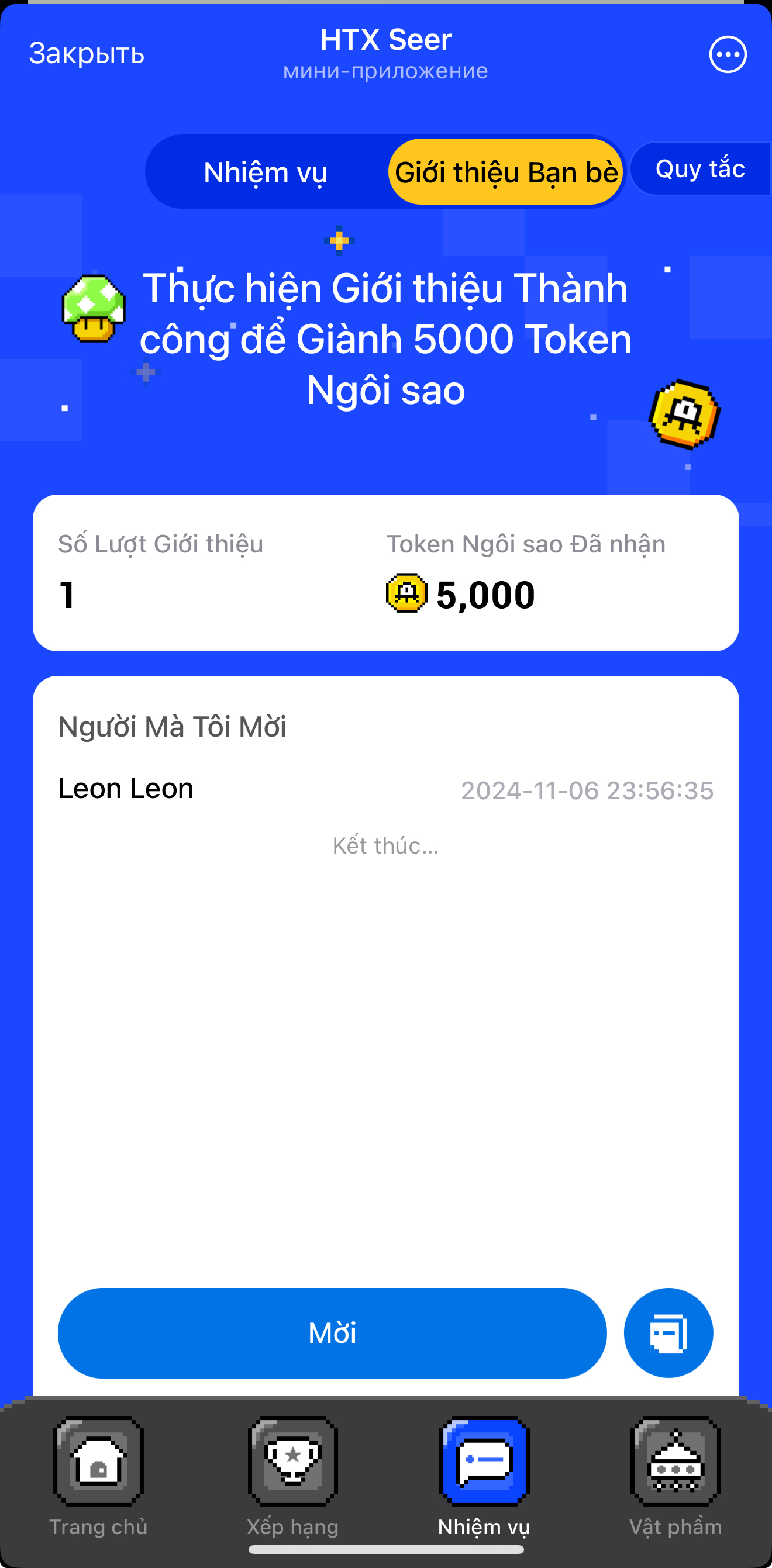Switch to the Nhiệm vụ segment
This screenshot has width=772, height=1568.
point(266,172)
